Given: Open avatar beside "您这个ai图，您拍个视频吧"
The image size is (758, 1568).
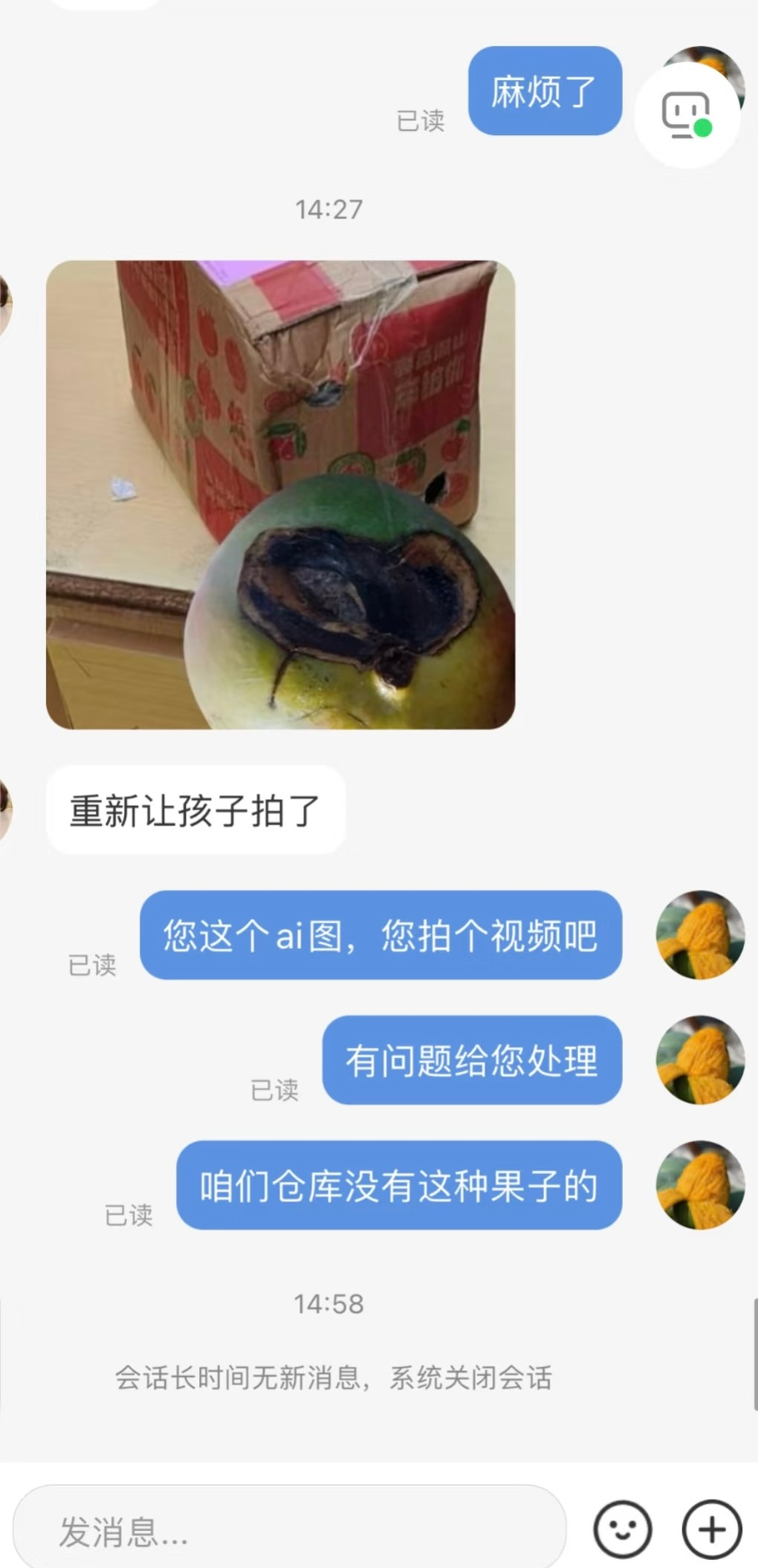Looking at the screenshot, I should click(x=699, y=935).
